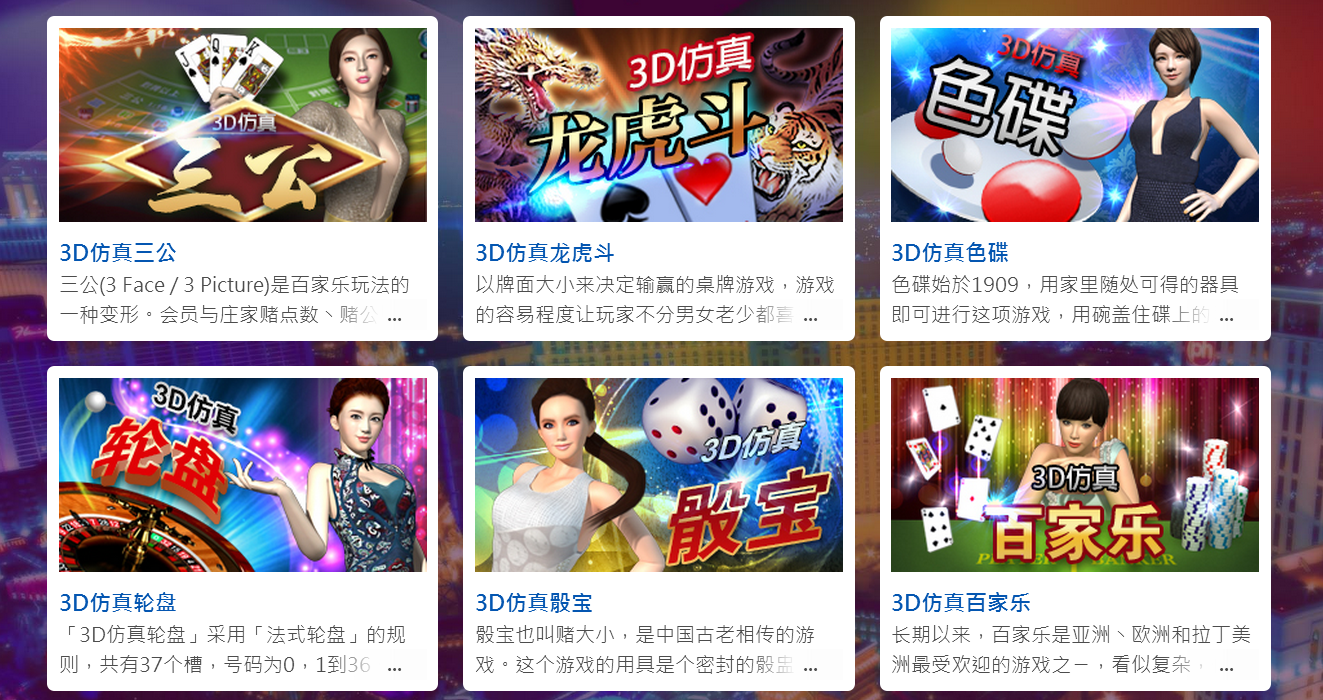Open the 3D仿真轮盘 game card
The image size is (1323, 700).
(242, 475)
